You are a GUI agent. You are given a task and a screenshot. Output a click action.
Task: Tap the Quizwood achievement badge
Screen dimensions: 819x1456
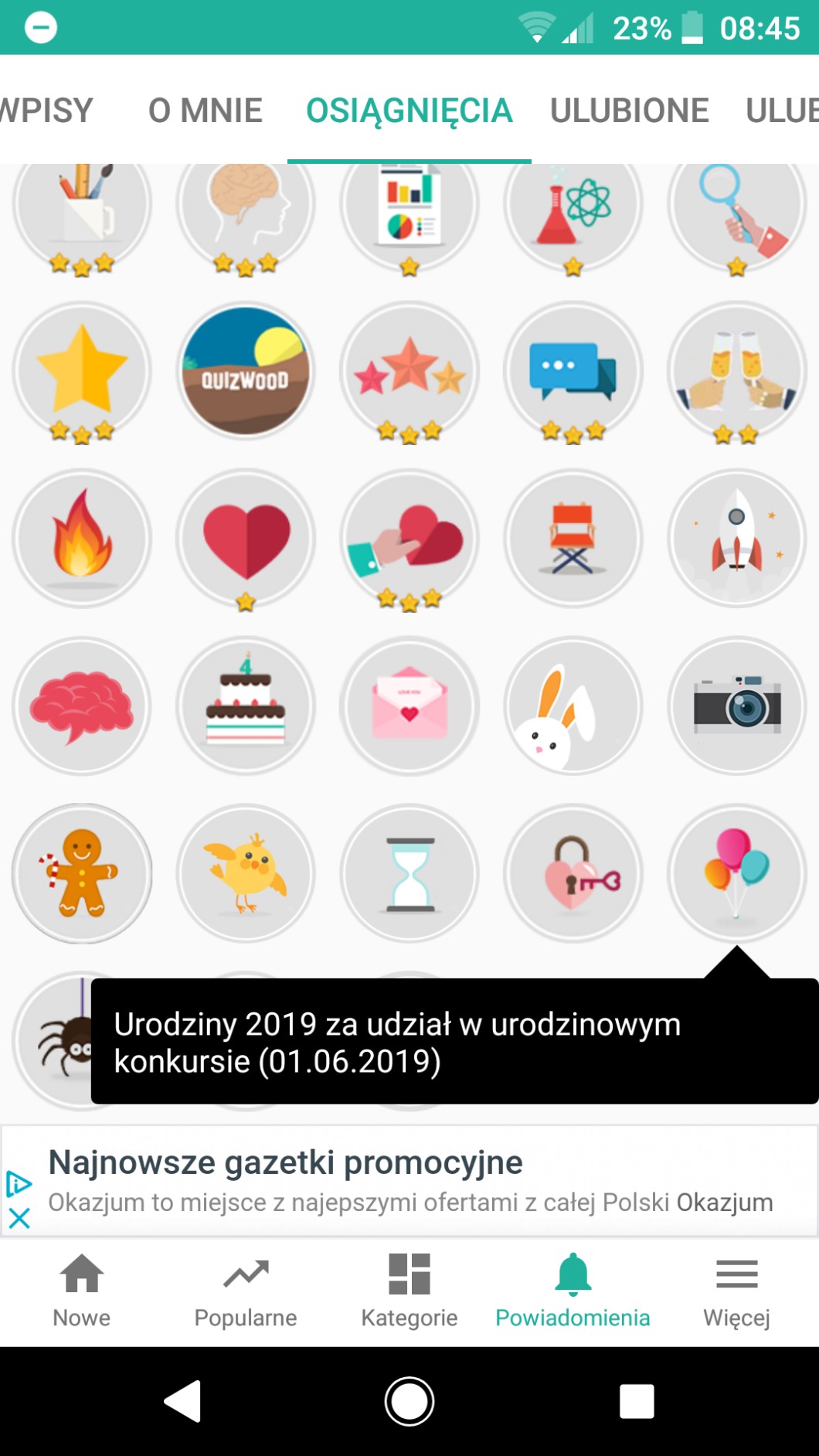point(246,371)
